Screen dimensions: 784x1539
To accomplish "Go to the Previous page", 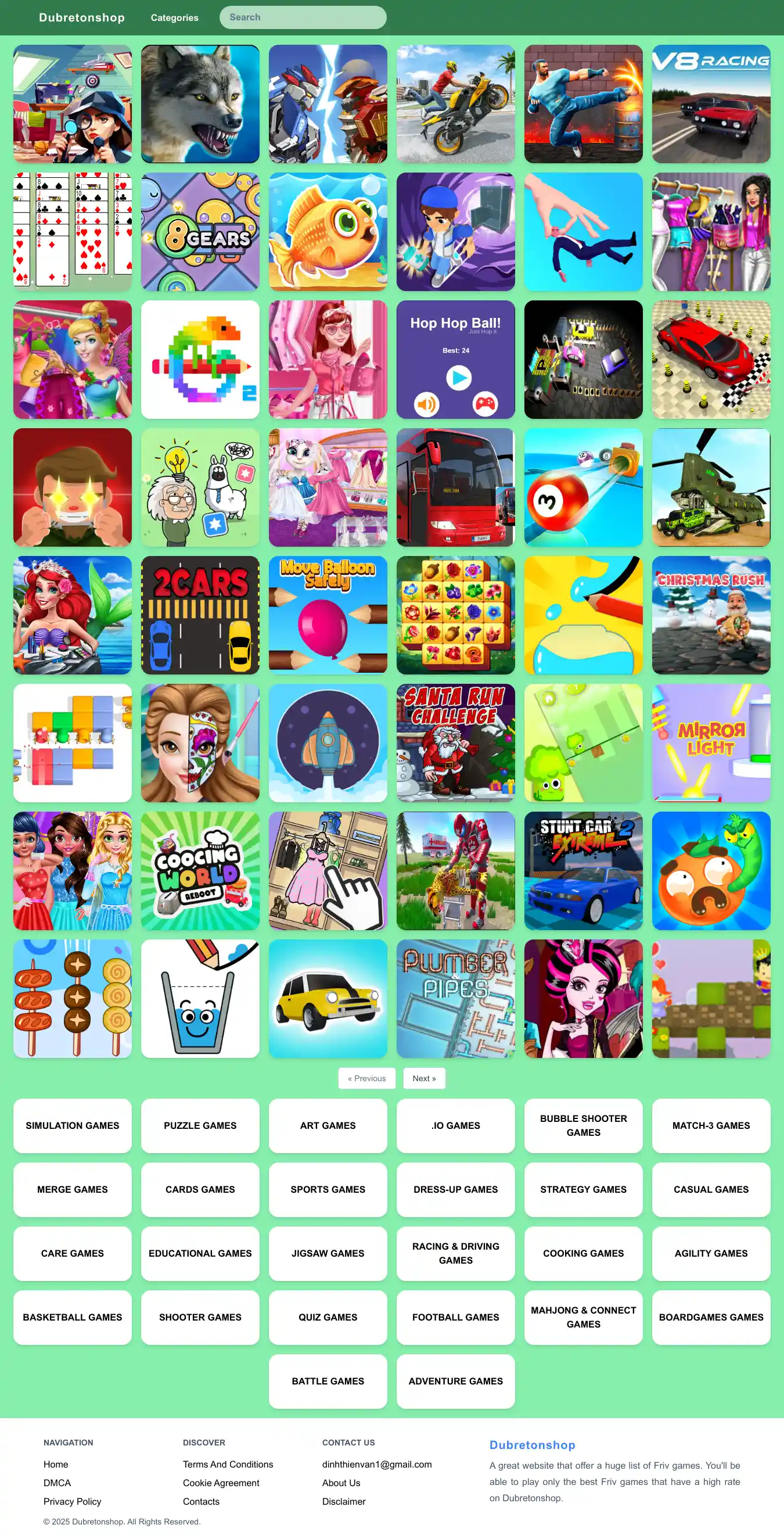I will click(x=366, y=1078).
